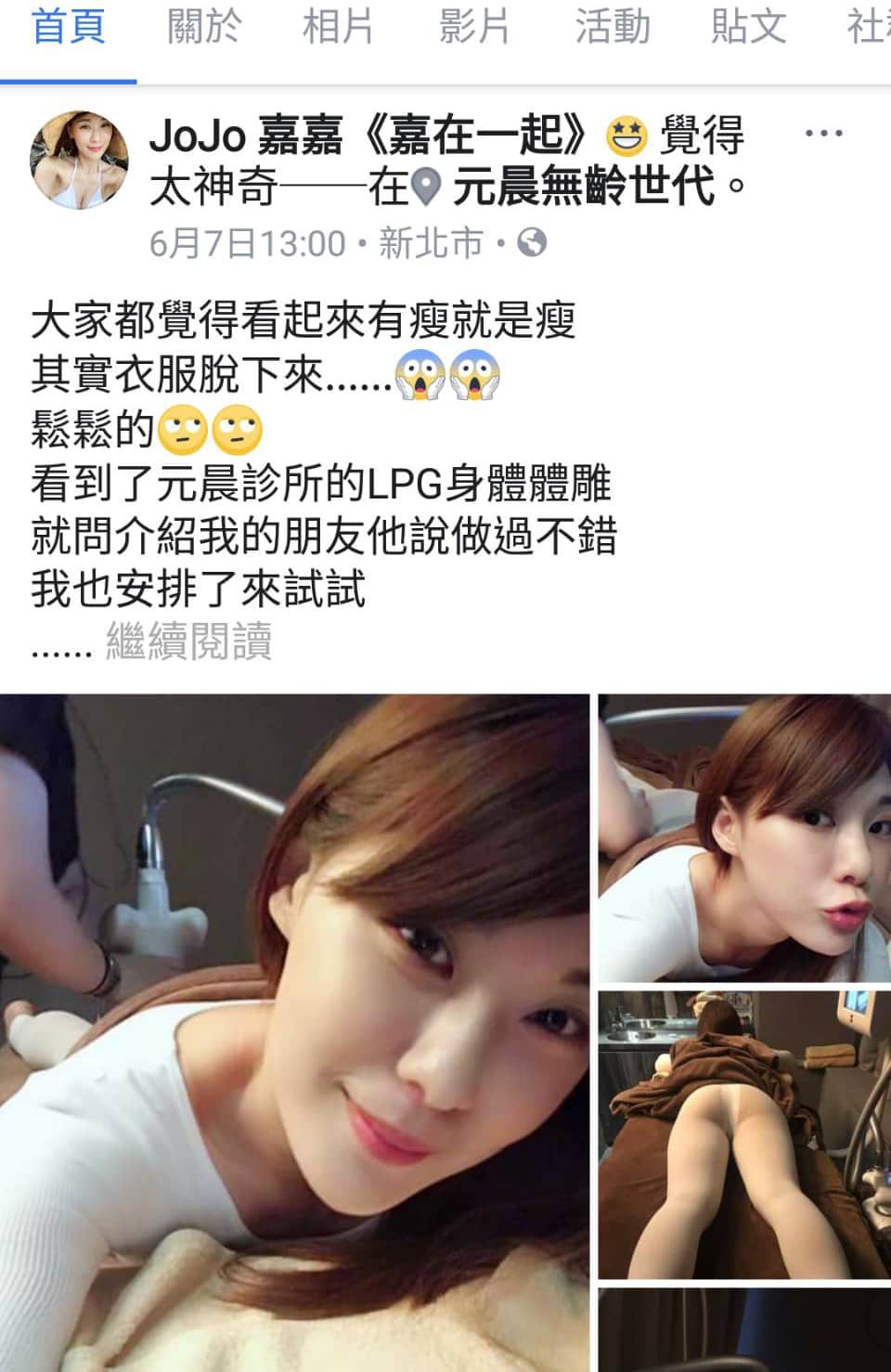Open the treatment-bed photo with brown towel
Viewport: 891px width, 1372px height.
(x=743, y=1134)
